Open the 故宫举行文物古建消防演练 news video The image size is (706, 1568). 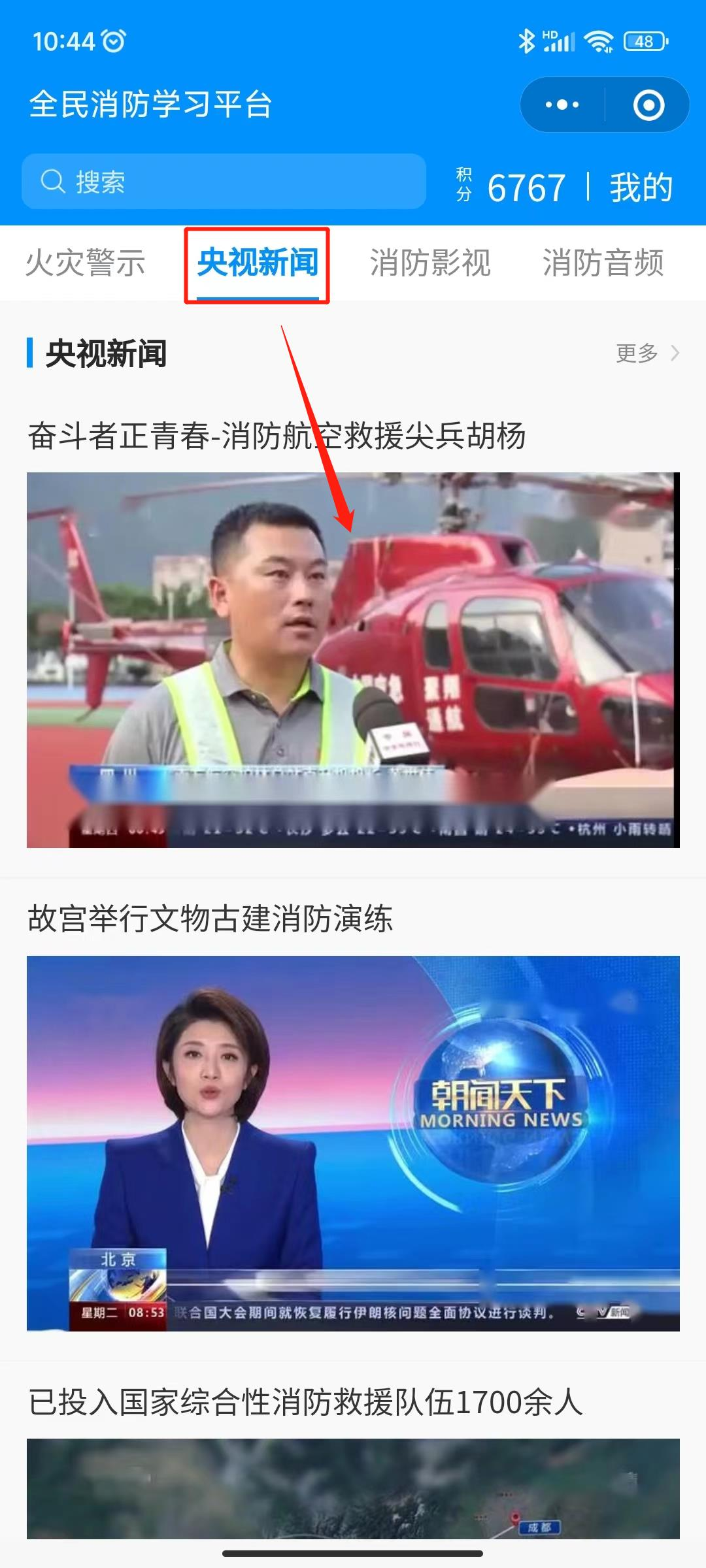pos(353,1143)
